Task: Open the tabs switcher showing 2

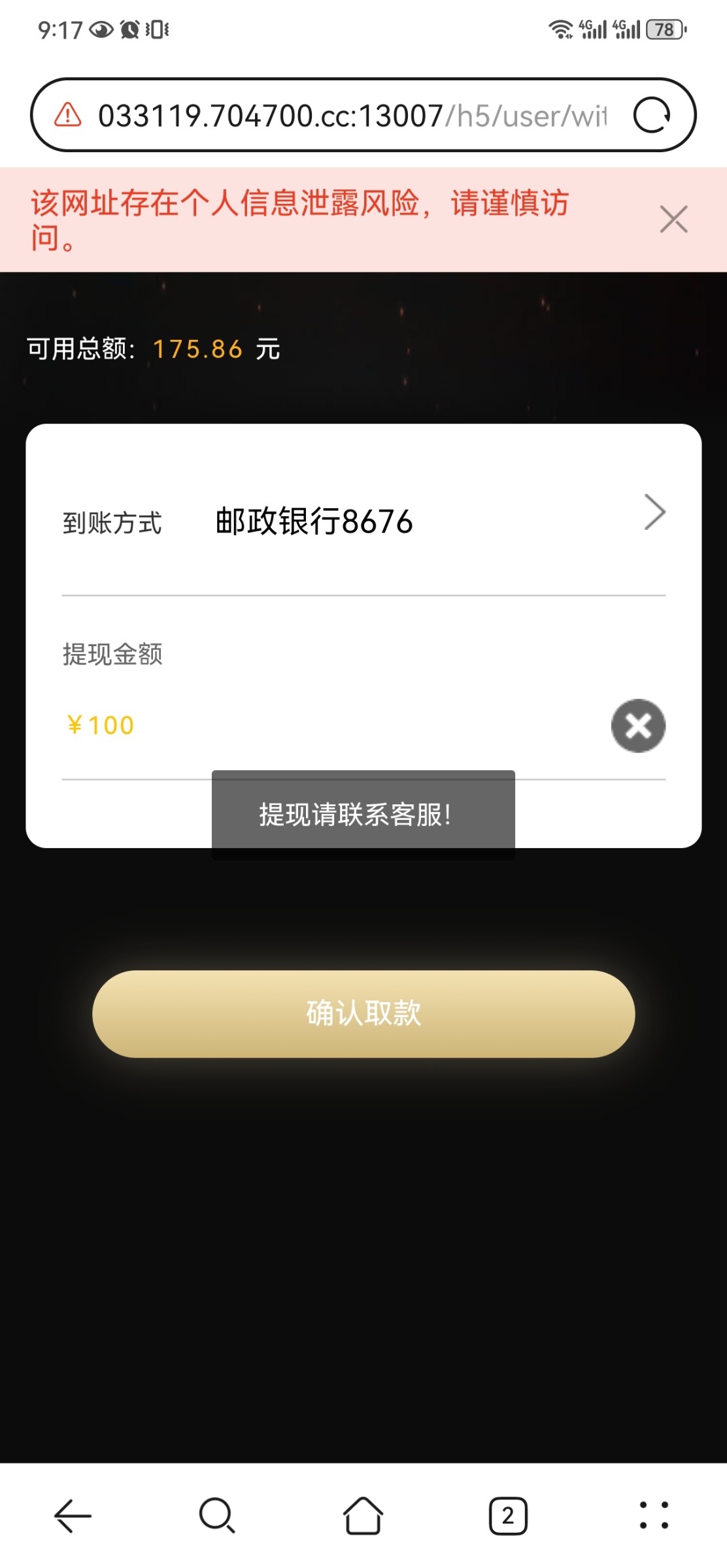Action: (x=508, y=1515)
